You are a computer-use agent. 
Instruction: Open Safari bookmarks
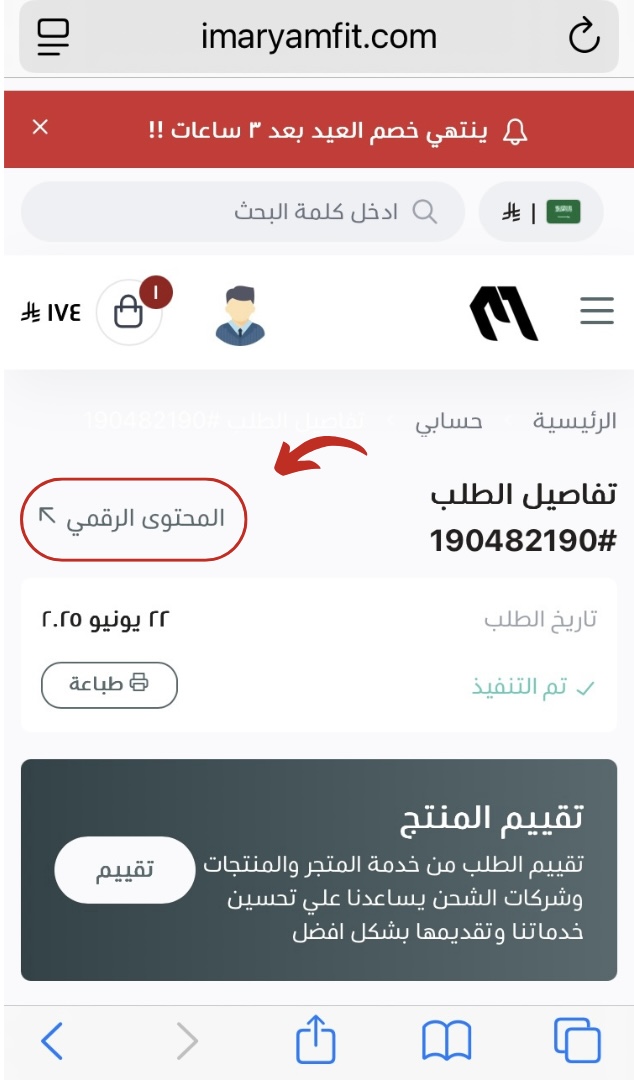coord(446,1042)
